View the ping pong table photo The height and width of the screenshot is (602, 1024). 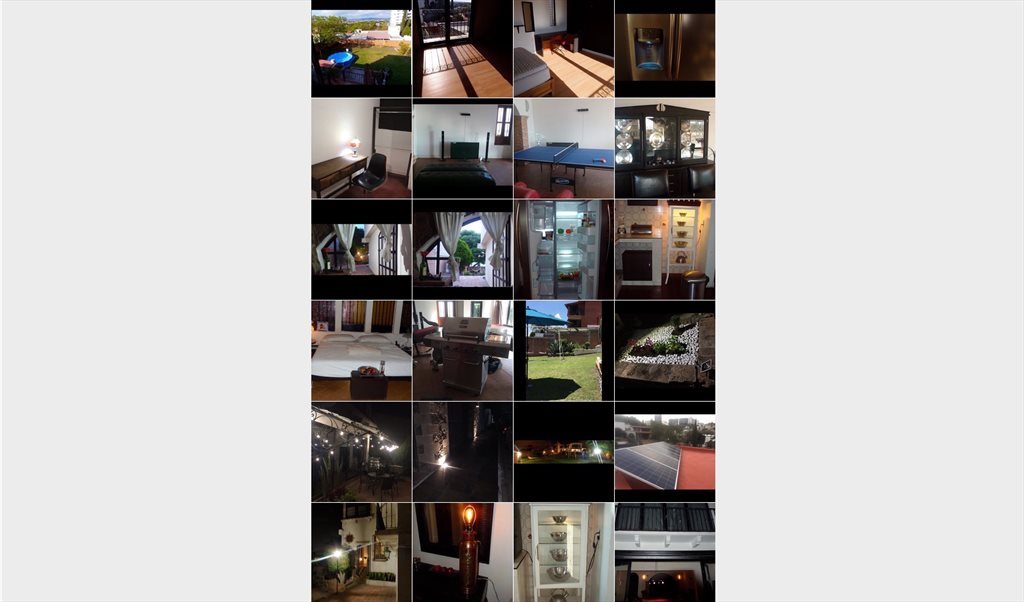coord(563,148)
